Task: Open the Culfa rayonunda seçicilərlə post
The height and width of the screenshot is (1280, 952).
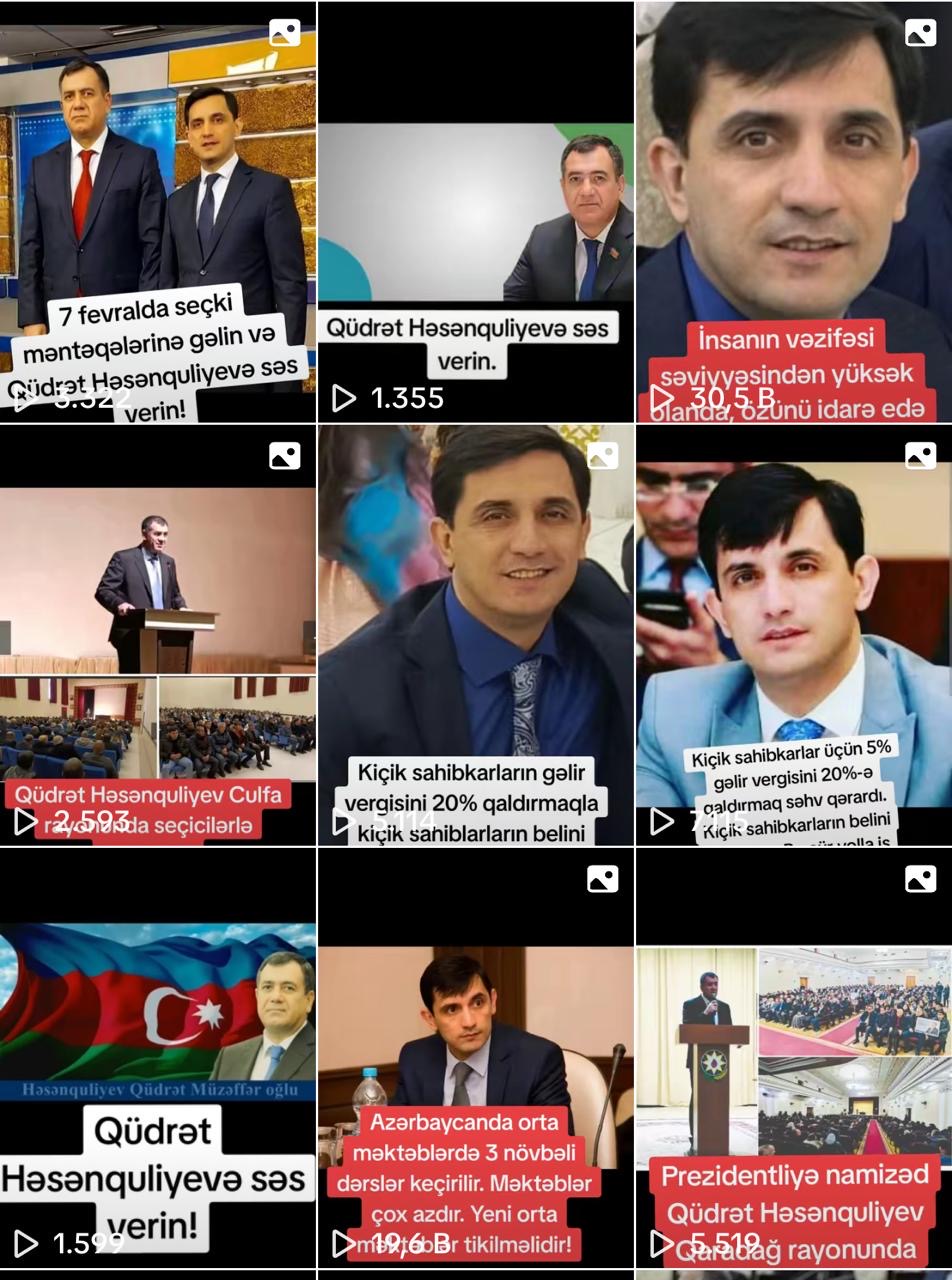Action: 158,635
